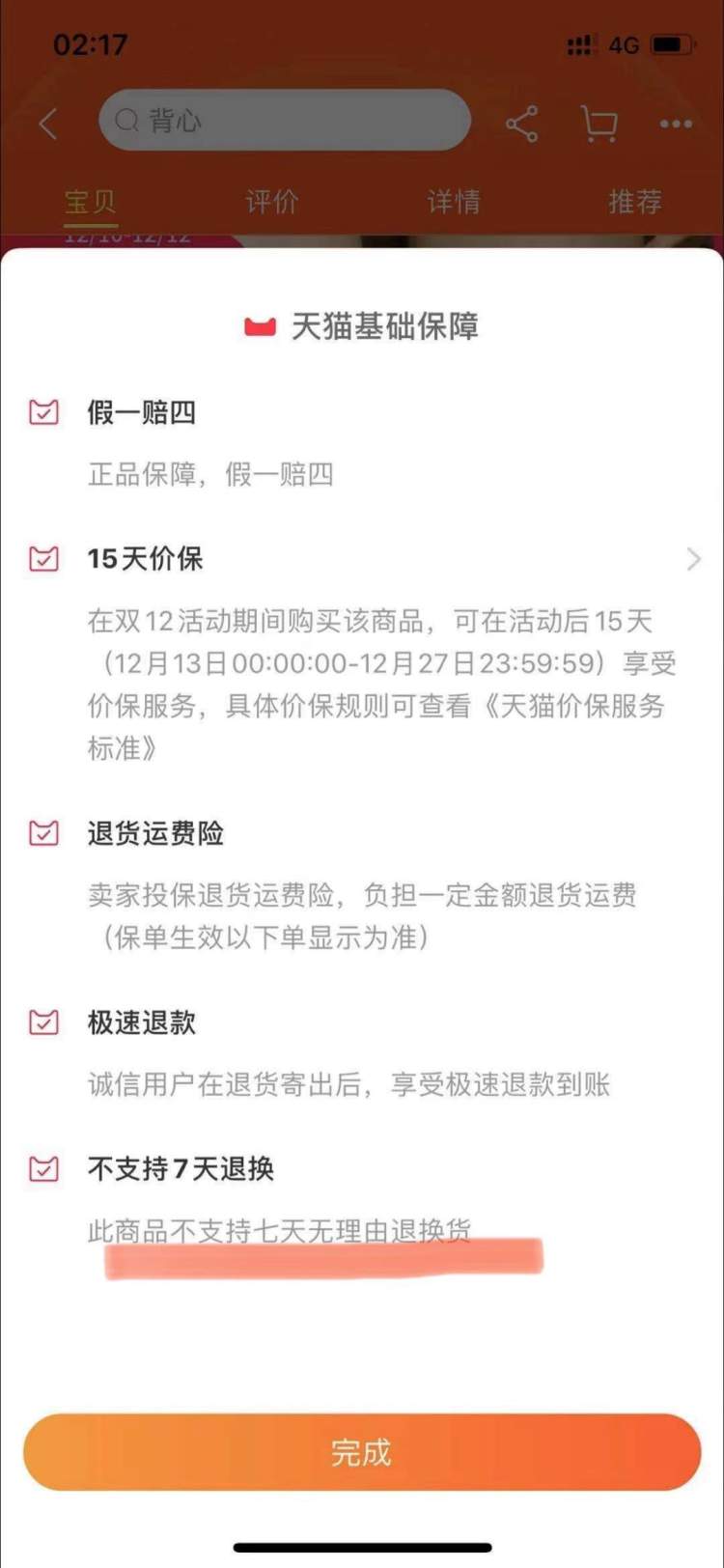Switch to the 详情 tab

[454, 201]
